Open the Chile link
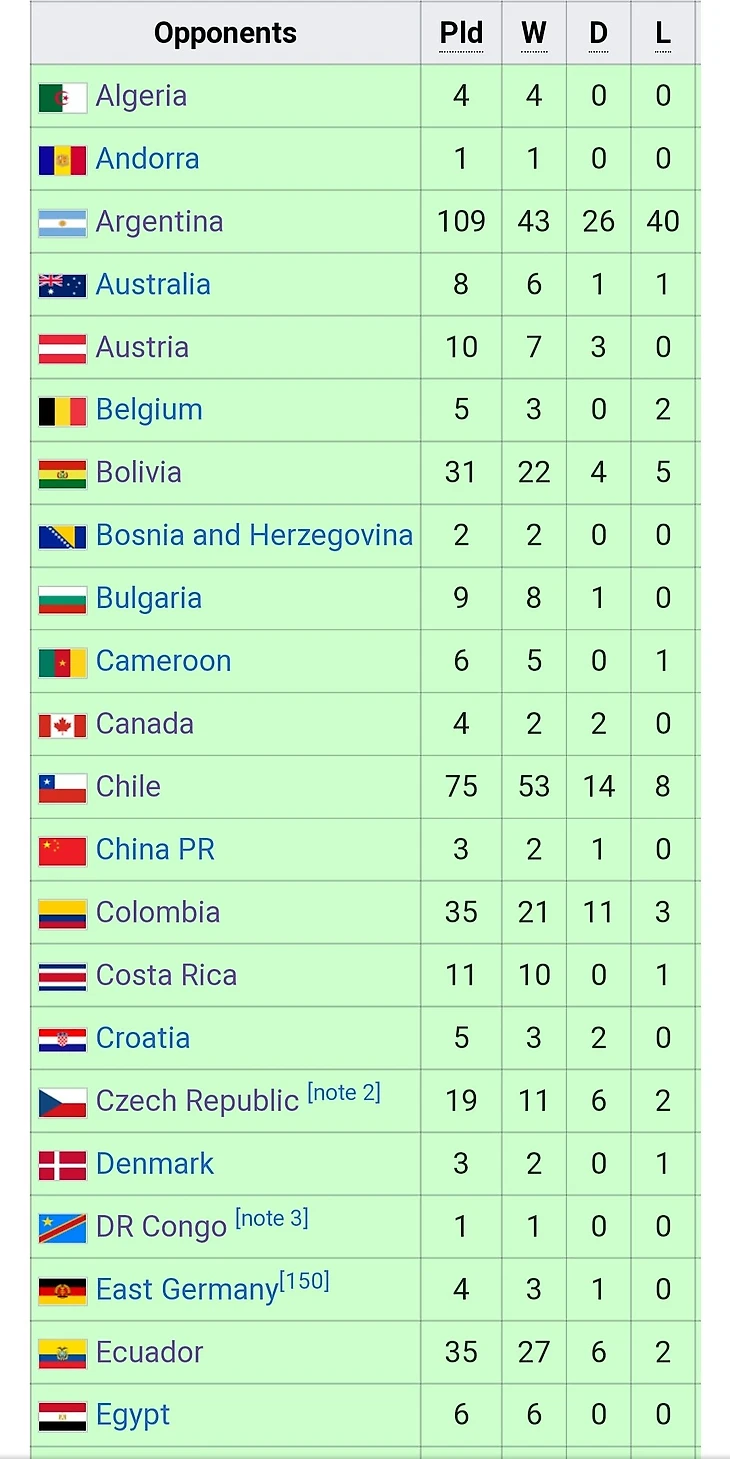The height and width of the screenshot is (1459, 730). coord(128,787)
